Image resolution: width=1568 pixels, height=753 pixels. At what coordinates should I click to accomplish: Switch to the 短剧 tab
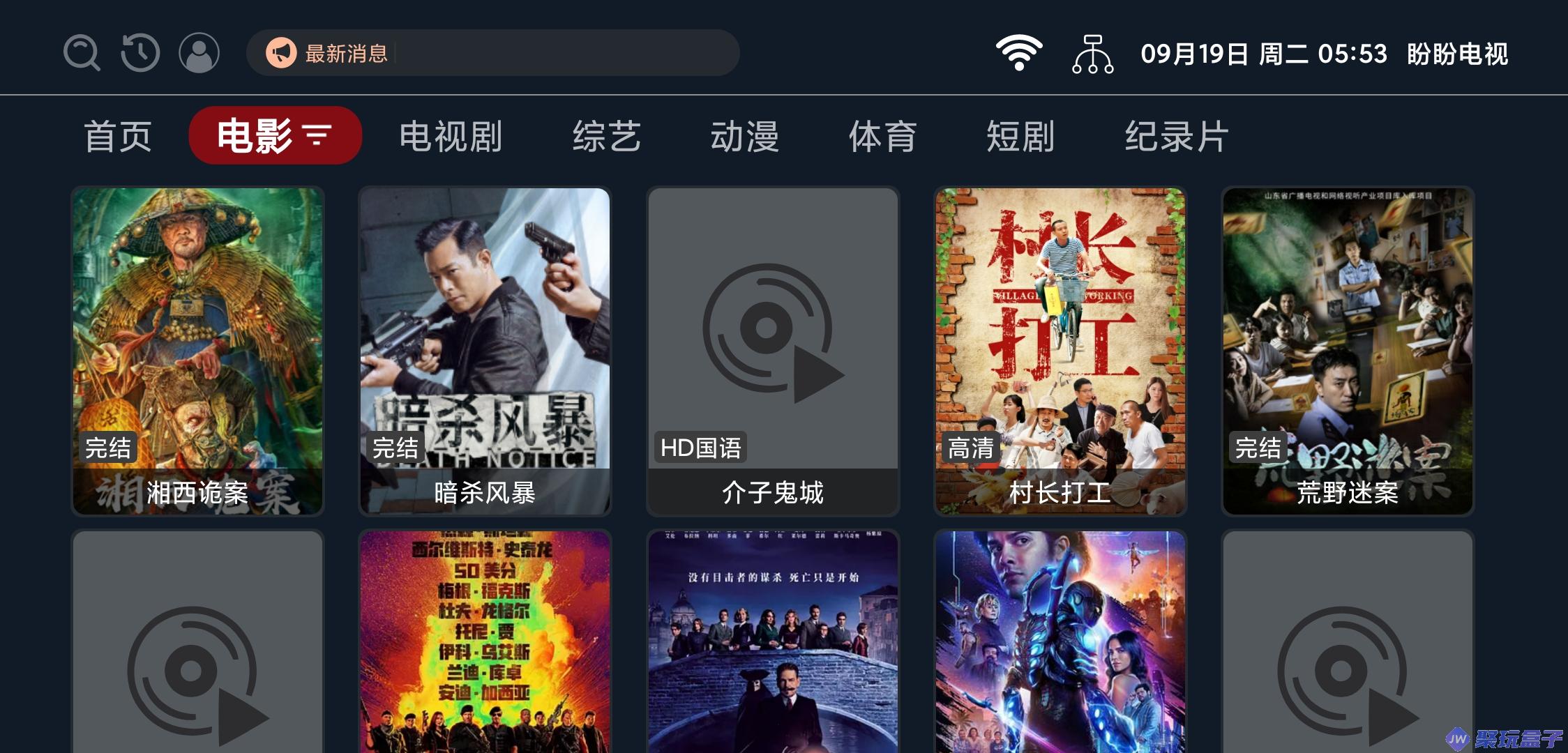(x=1020, y=136)
